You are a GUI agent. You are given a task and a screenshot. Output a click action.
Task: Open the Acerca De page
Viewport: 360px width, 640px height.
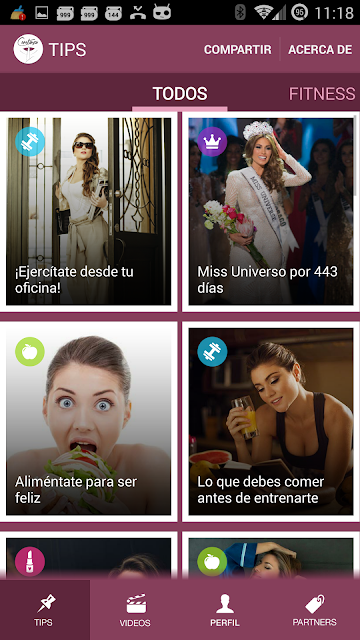[320, 50]
